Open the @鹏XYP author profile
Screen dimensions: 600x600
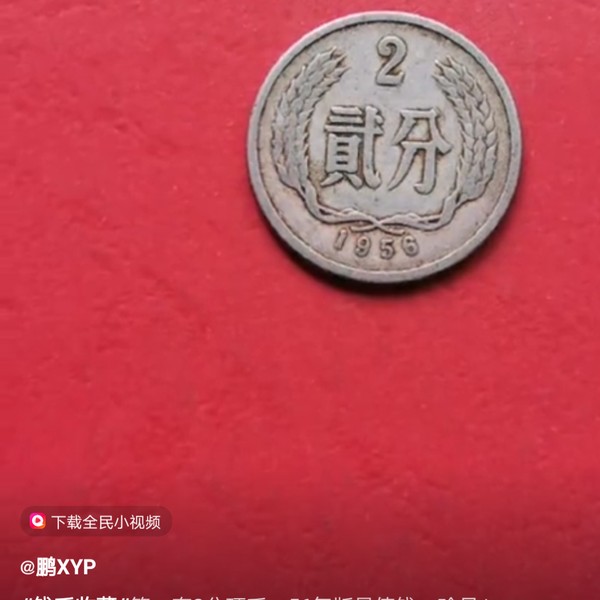(x=58, y=567)
